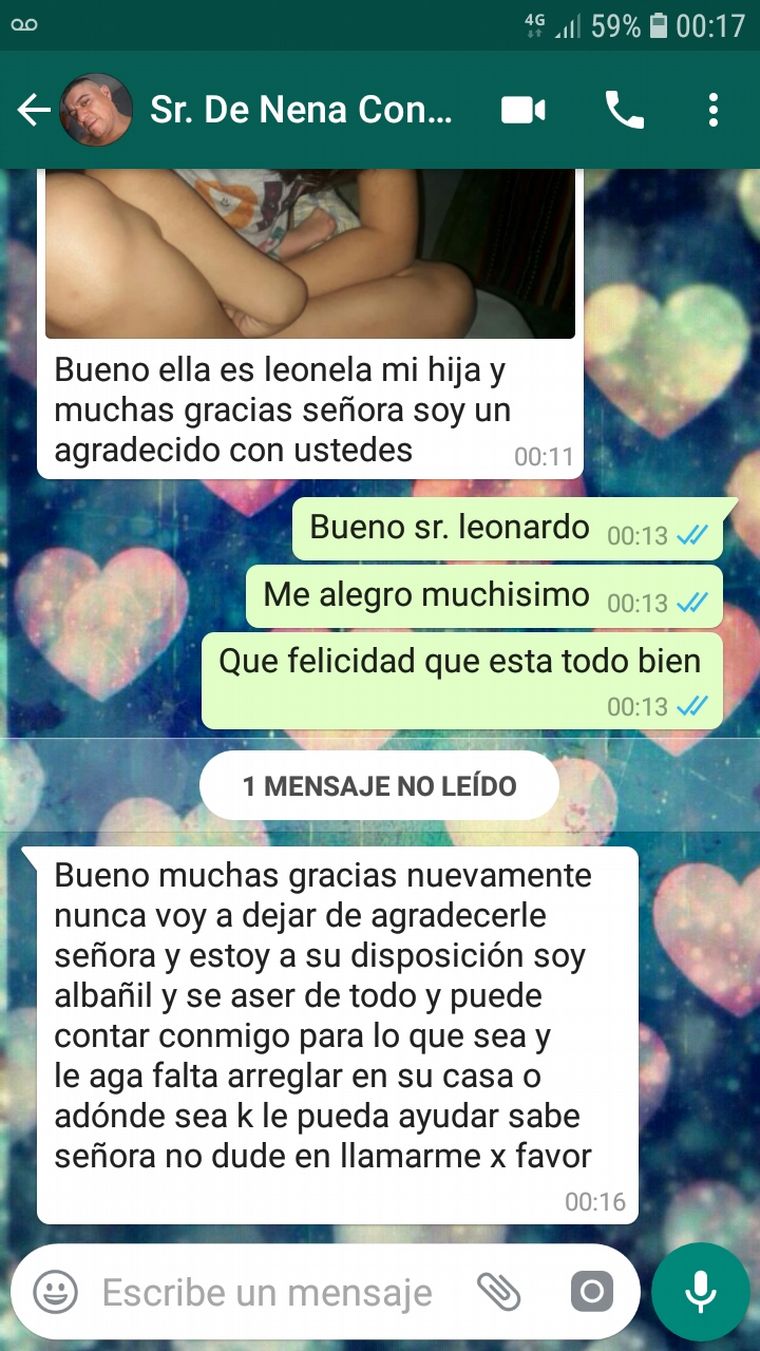This screenshot has height=1351, width=760.
Task: Tap the microphone voice message button
Action: (x=700, y=1292)
